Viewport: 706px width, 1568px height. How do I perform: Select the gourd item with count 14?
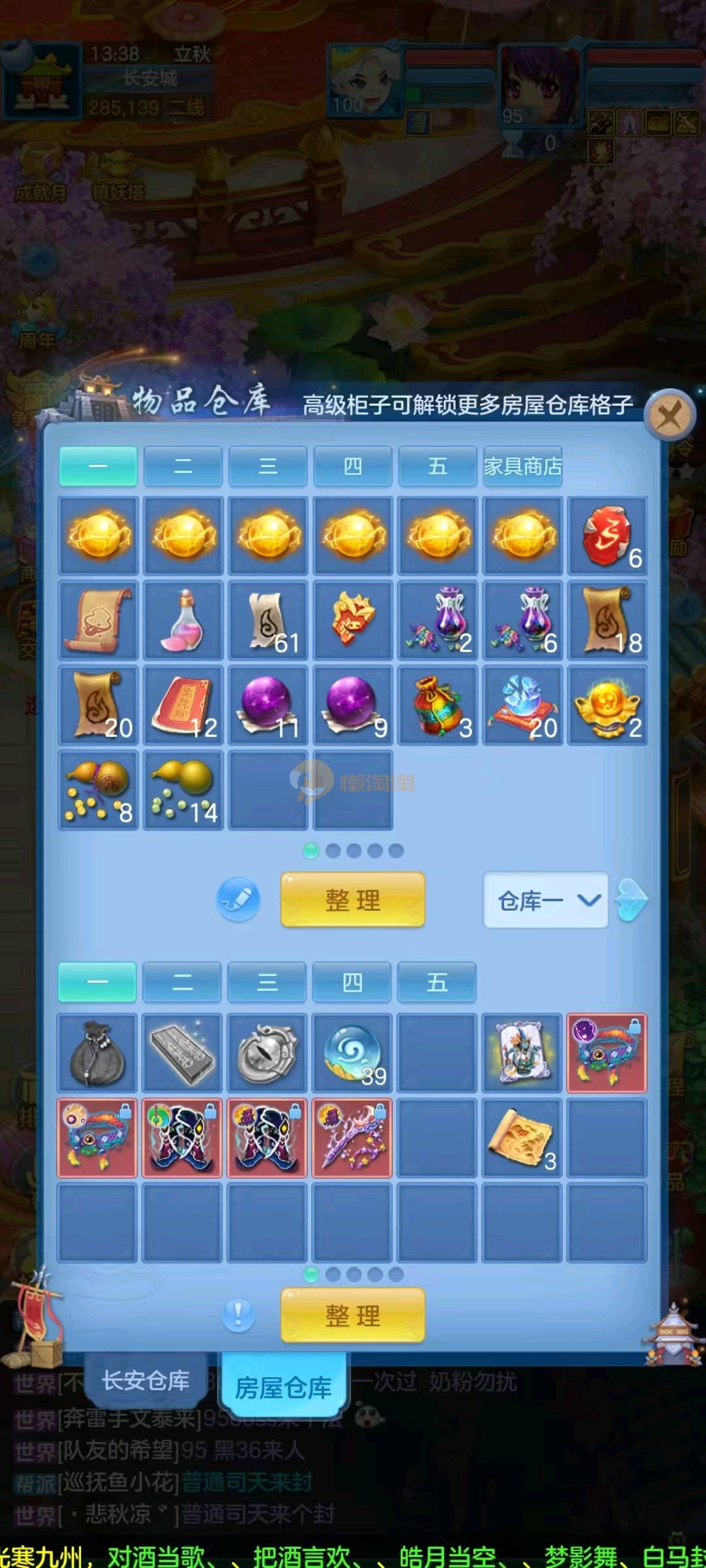click(x=183, y=791)
